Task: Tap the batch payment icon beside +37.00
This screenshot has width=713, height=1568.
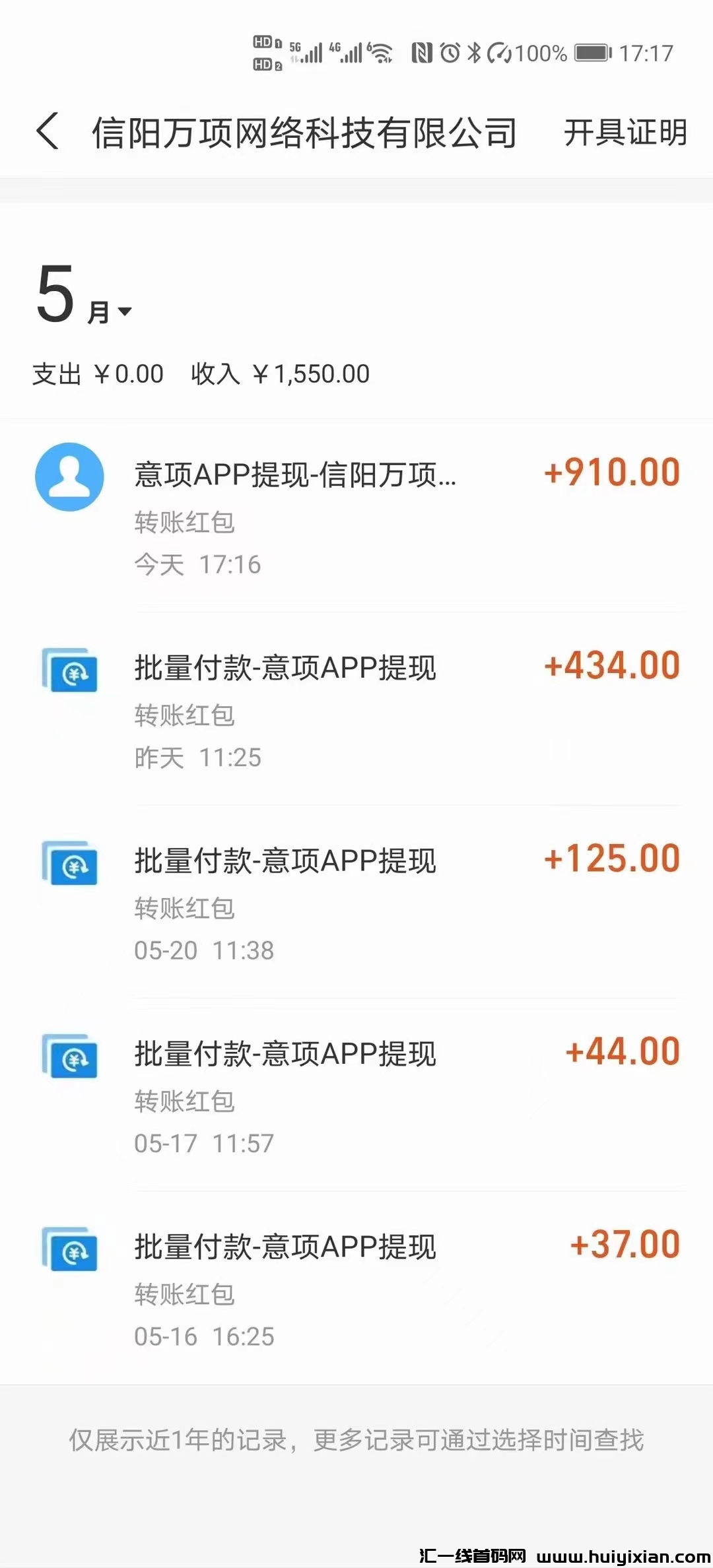Action: pyautogui.click(x=69, y=1247)
